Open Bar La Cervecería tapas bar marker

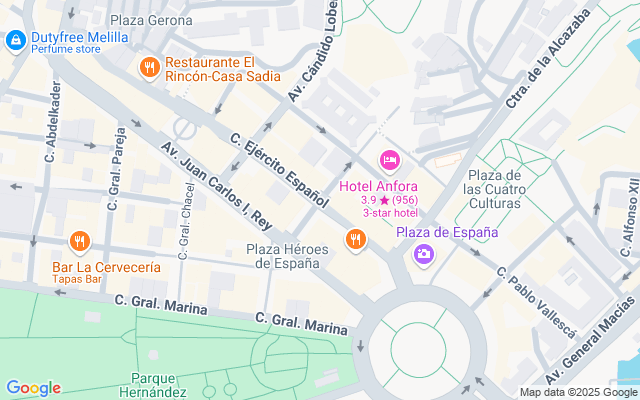pyautogui.click(x=80, y=242)
